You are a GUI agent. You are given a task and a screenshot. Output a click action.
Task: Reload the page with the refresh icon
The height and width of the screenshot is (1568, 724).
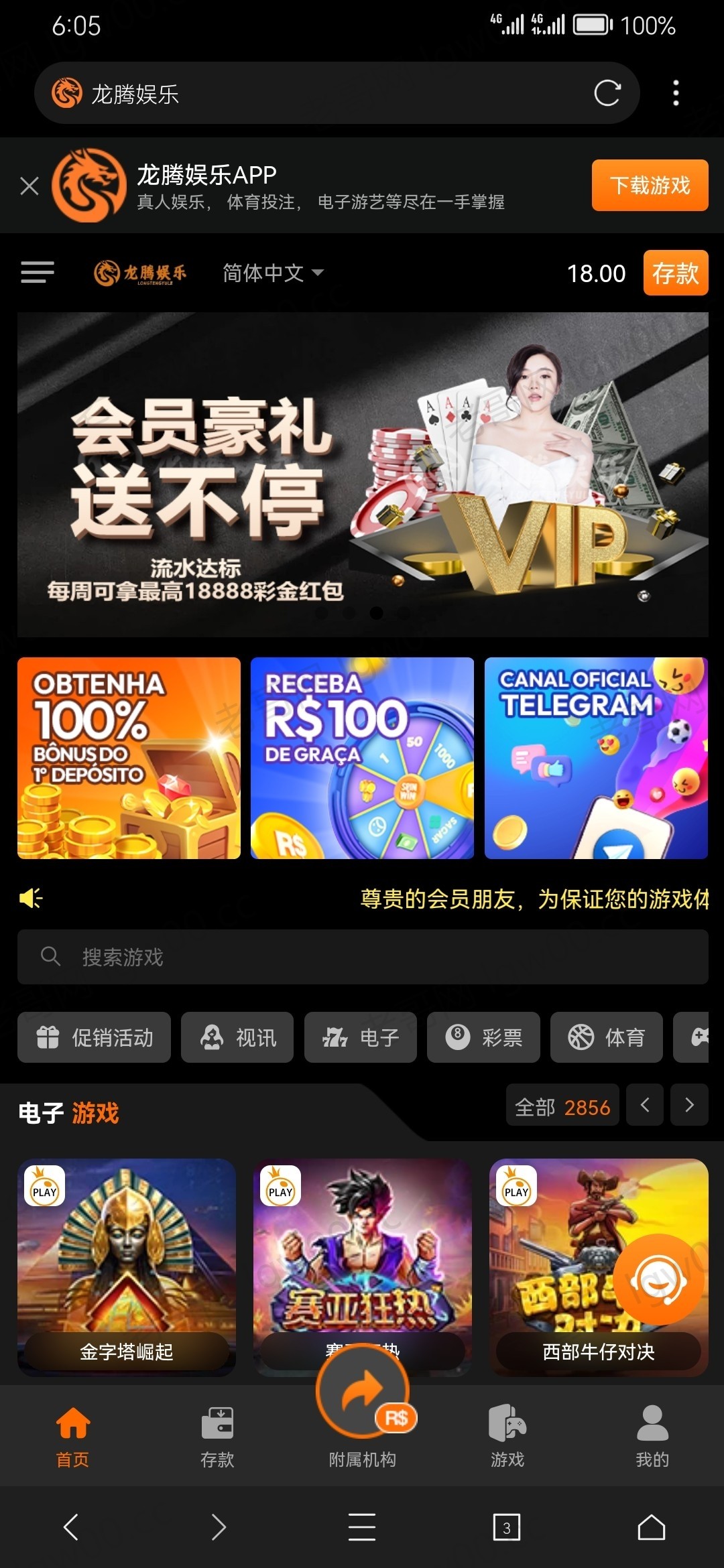(x=607, y=93)
